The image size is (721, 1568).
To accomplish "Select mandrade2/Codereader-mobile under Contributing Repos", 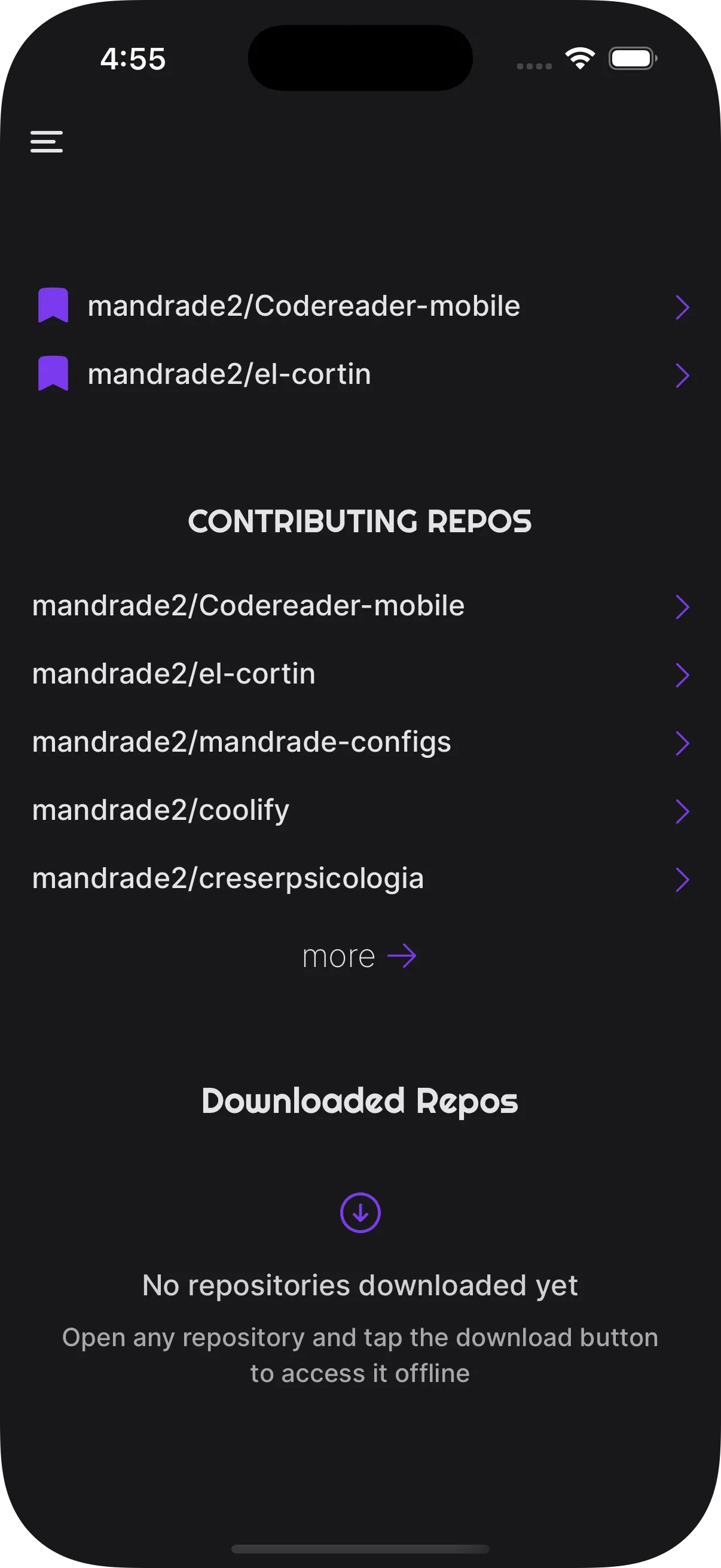I will [x=248, y=606].
